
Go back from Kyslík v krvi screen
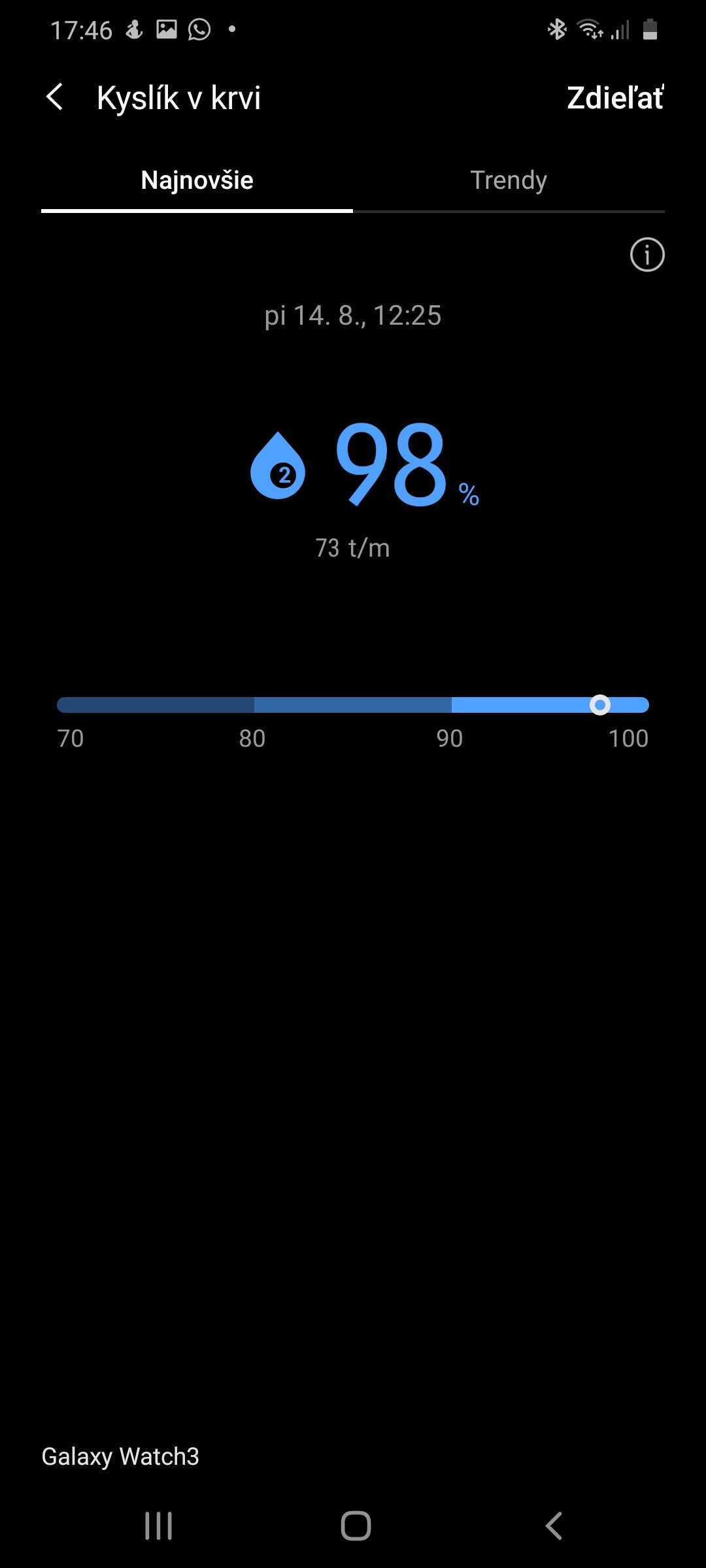(55, 97)
